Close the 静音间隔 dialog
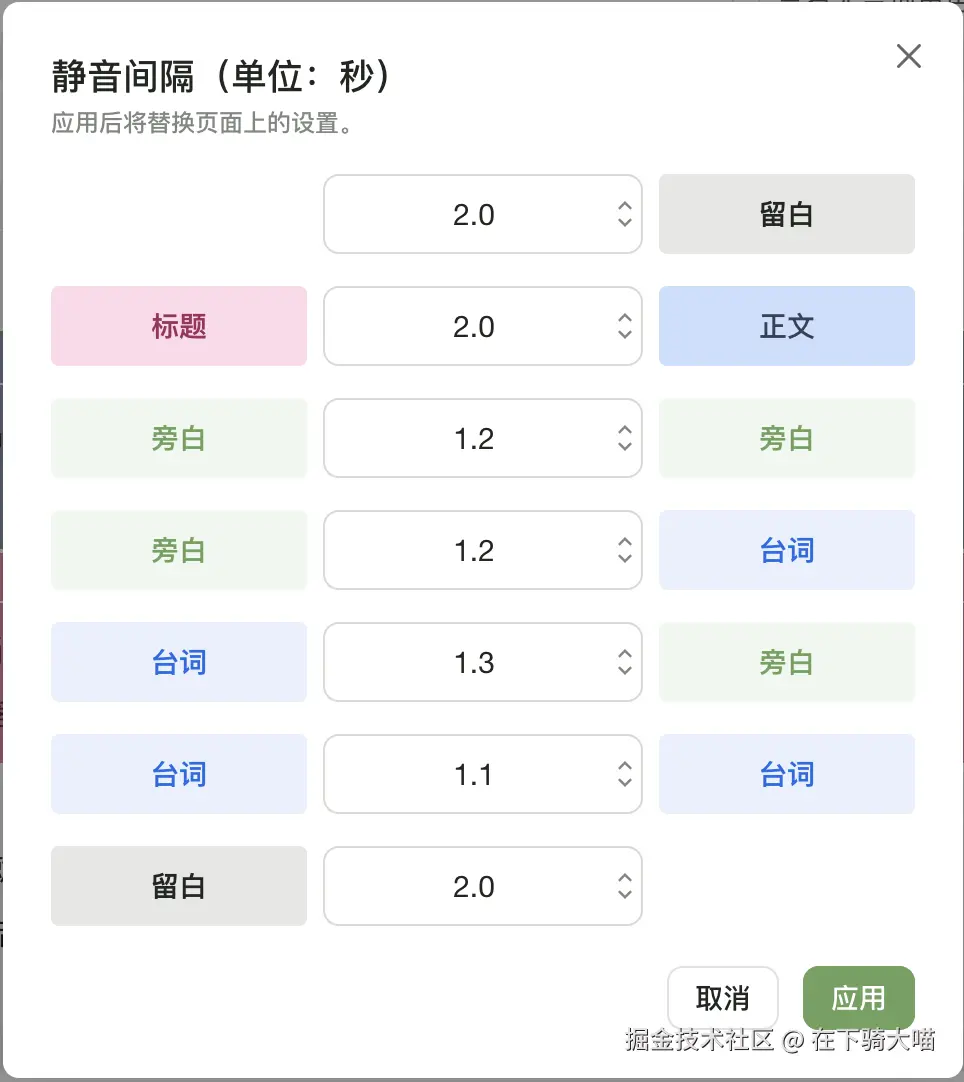This screenshot has width=964, height=1082. [908, 57]
